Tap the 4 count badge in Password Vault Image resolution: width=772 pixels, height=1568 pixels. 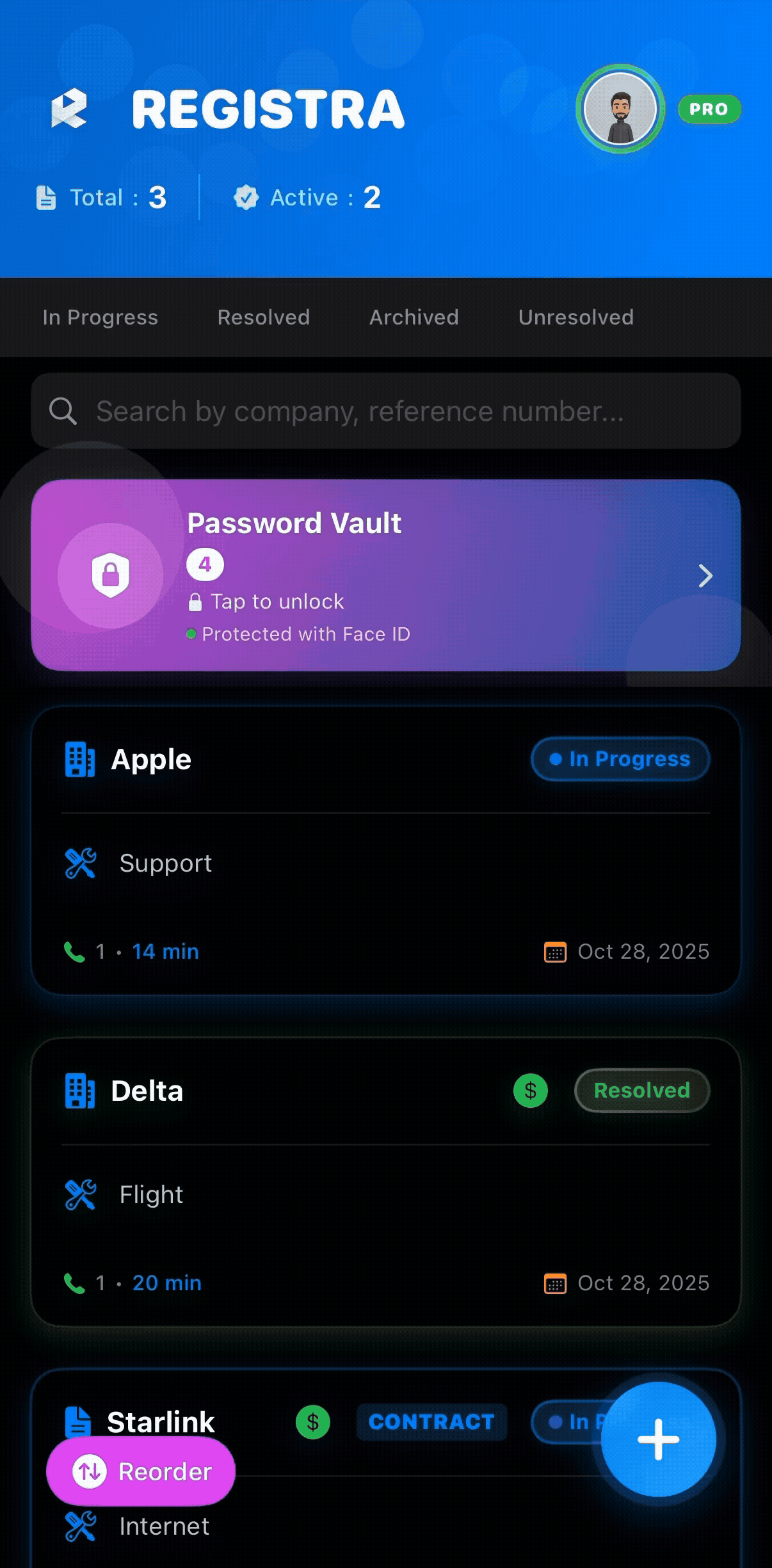coord(204,564)
